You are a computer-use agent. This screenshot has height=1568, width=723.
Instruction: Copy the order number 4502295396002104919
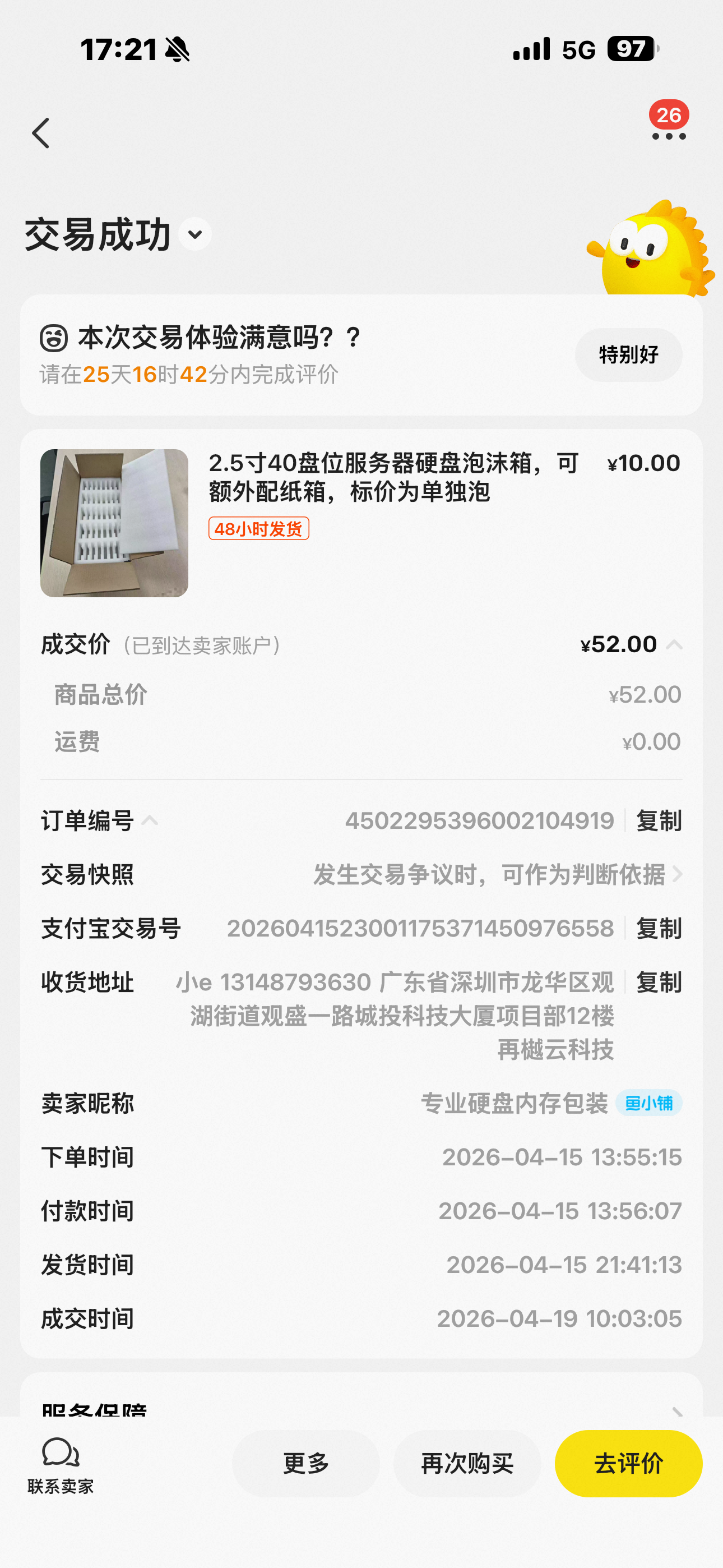(659, 820)
